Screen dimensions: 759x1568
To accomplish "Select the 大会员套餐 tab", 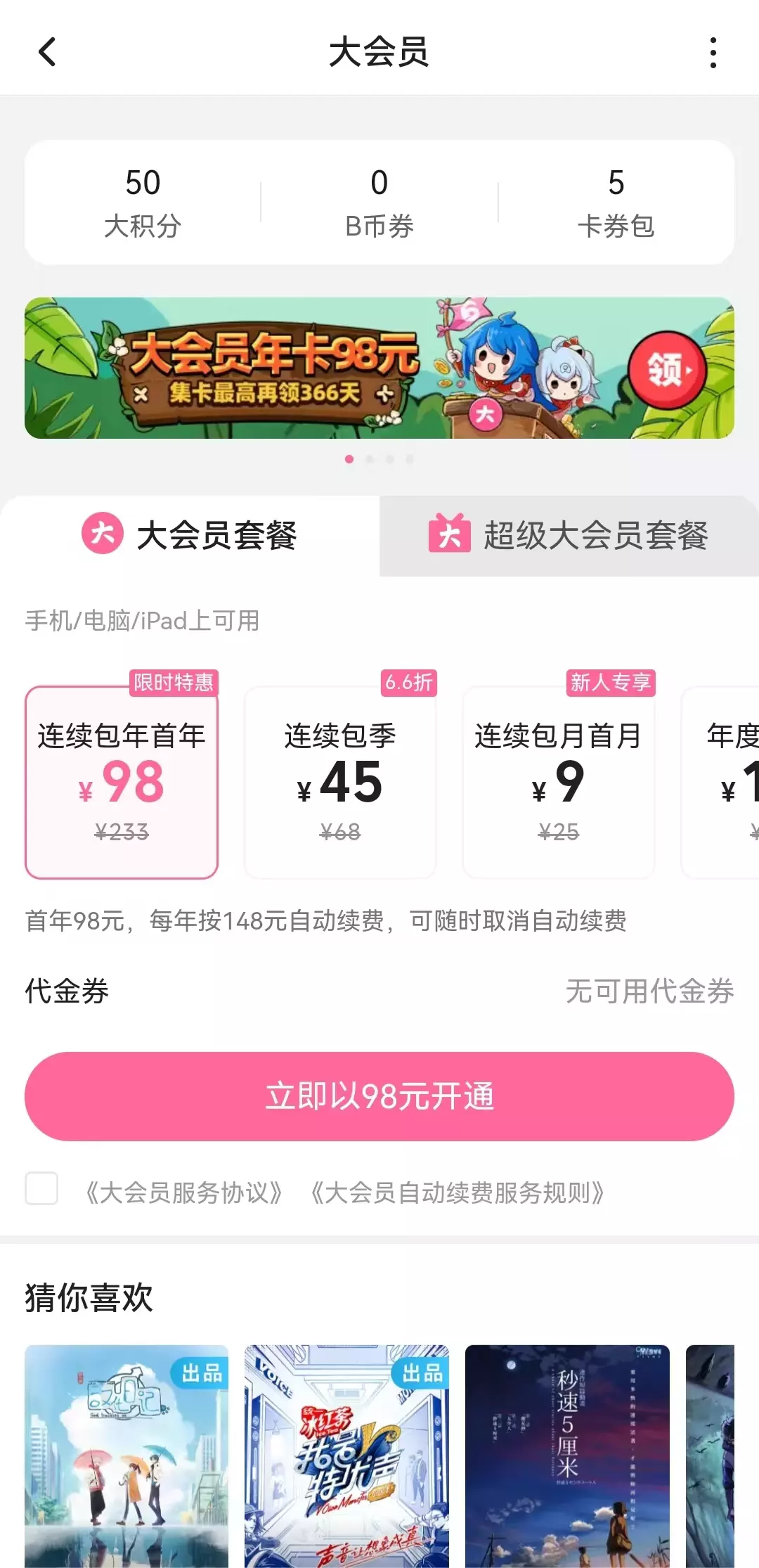I will point(190,536).
